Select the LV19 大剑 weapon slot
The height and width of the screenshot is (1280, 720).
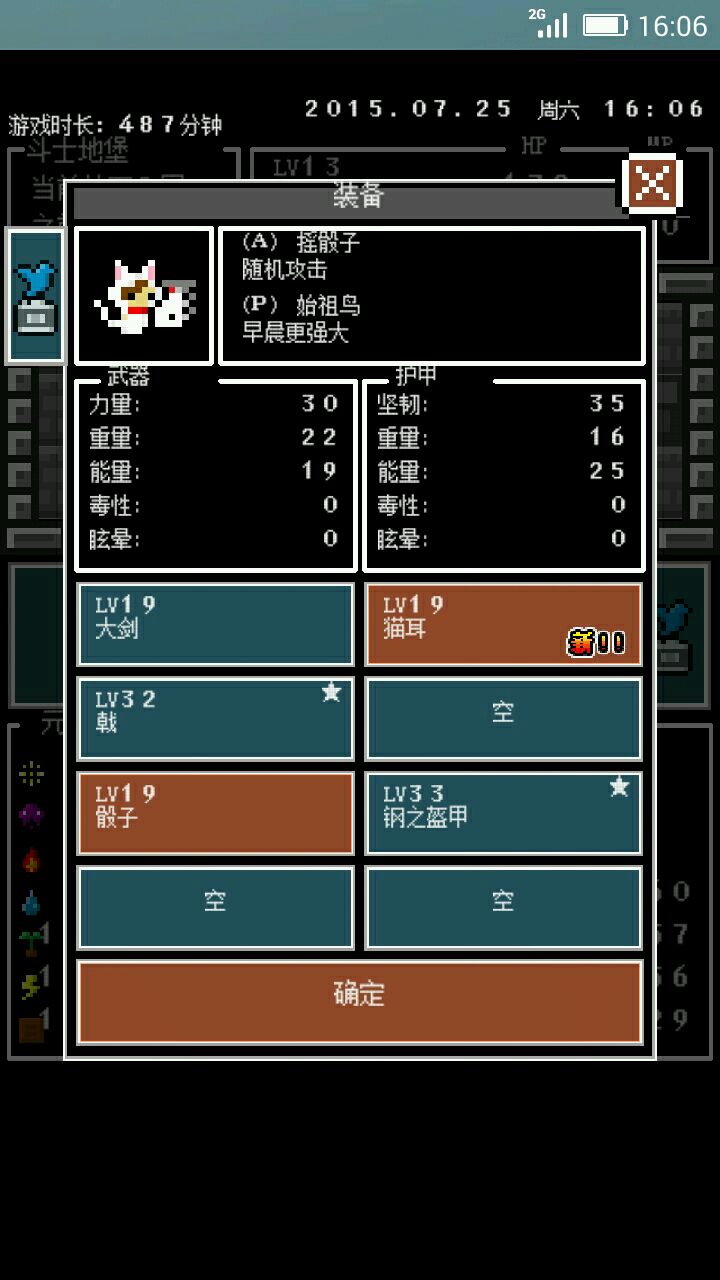(x=215, y=624)
